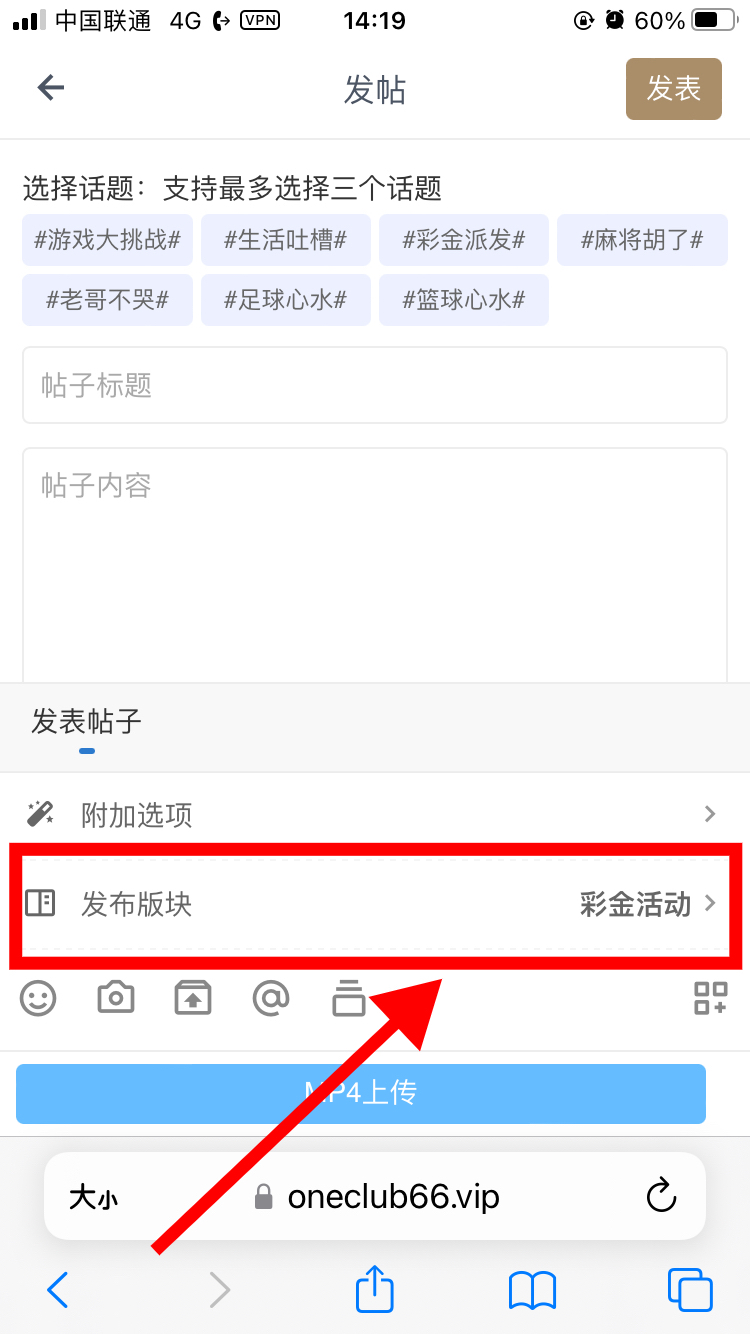750x1334 pixels.
Task: Start MP4上传 video upload
Action: coord(360,1093)
